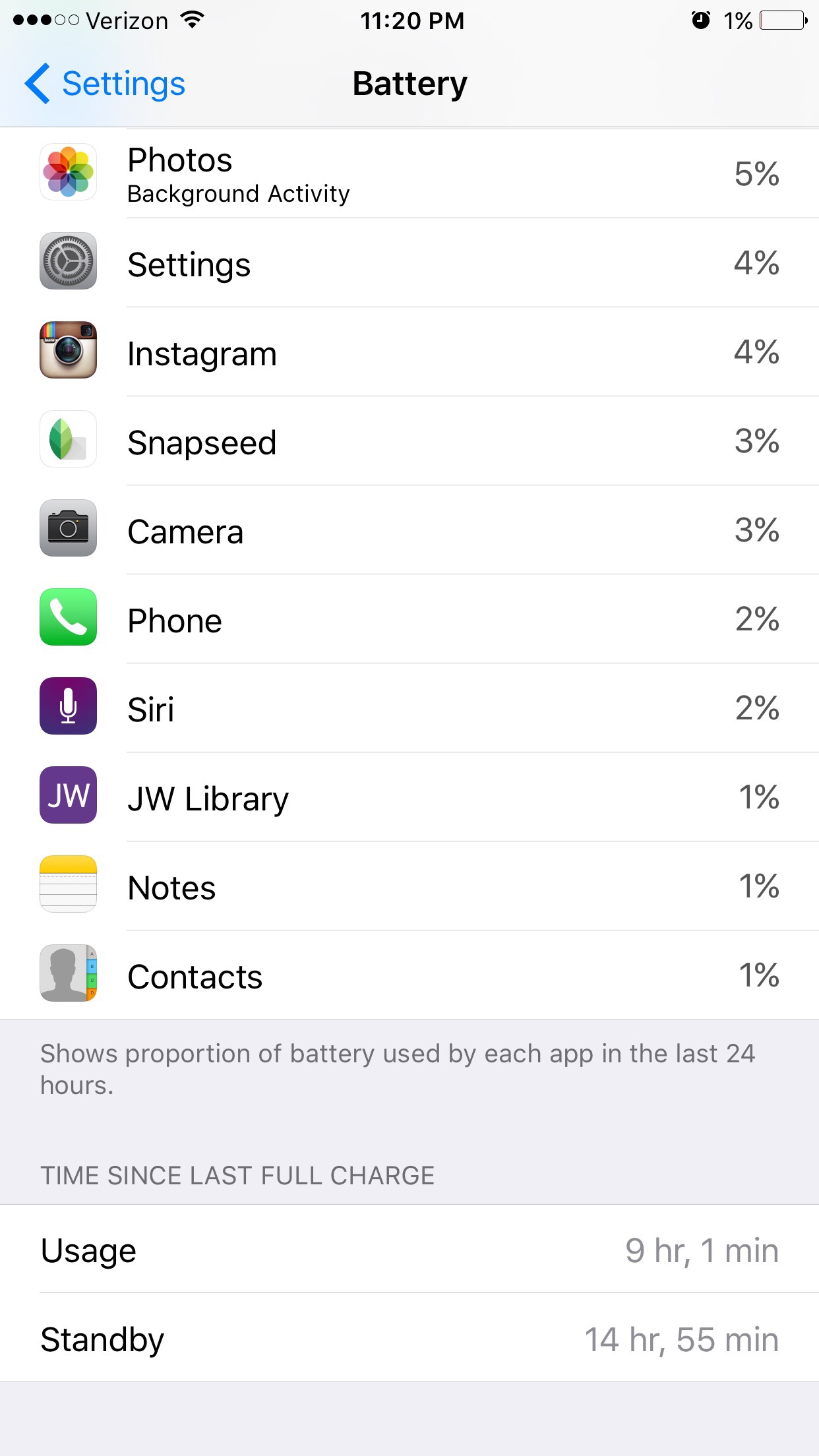Tap the Photos battery usage row
The height and width of the screenshot is (1456, 819).
[409, 175]
